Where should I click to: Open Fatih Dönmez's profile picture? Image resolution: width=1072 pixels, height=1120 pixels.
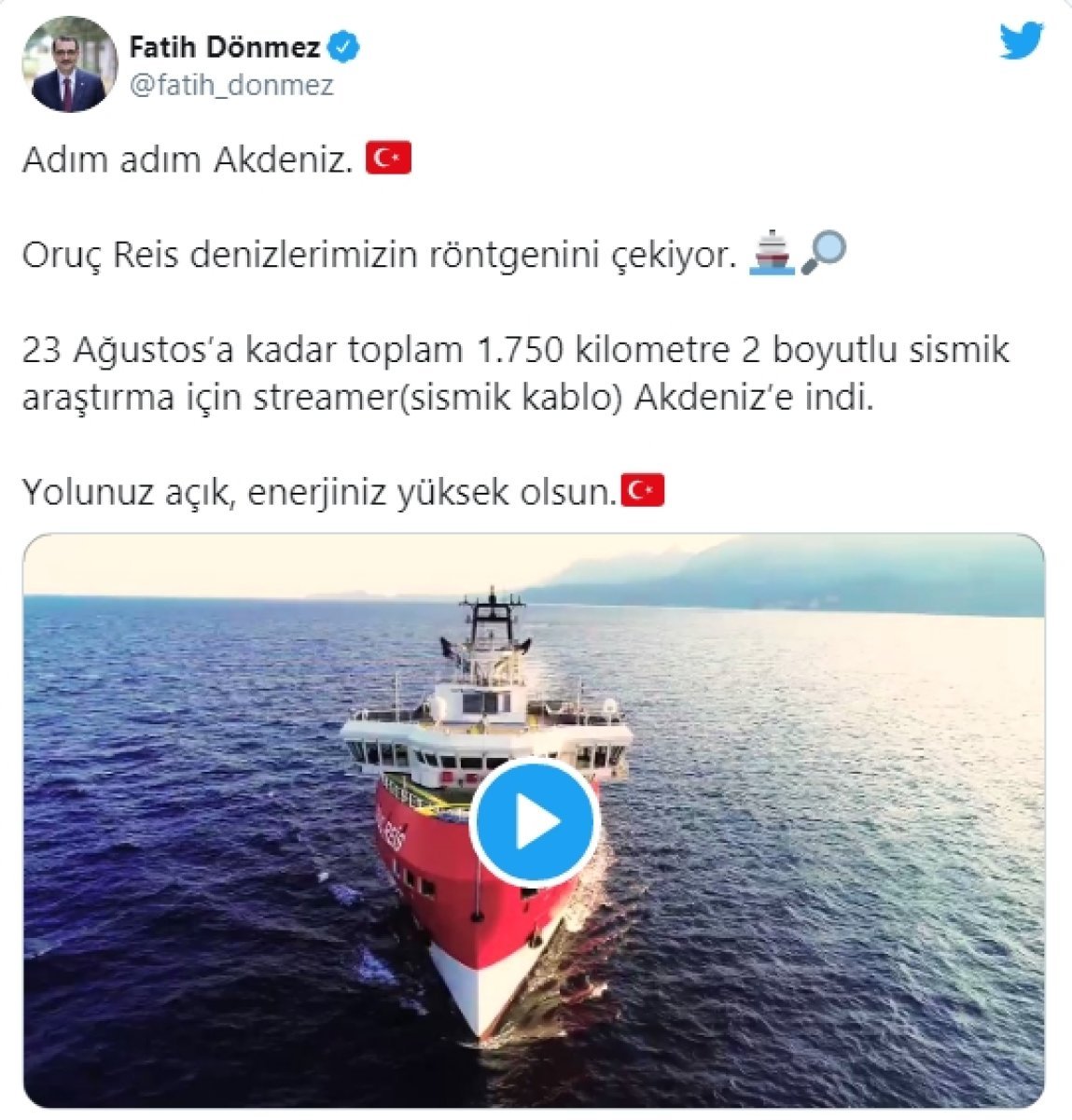coord(70,64)
